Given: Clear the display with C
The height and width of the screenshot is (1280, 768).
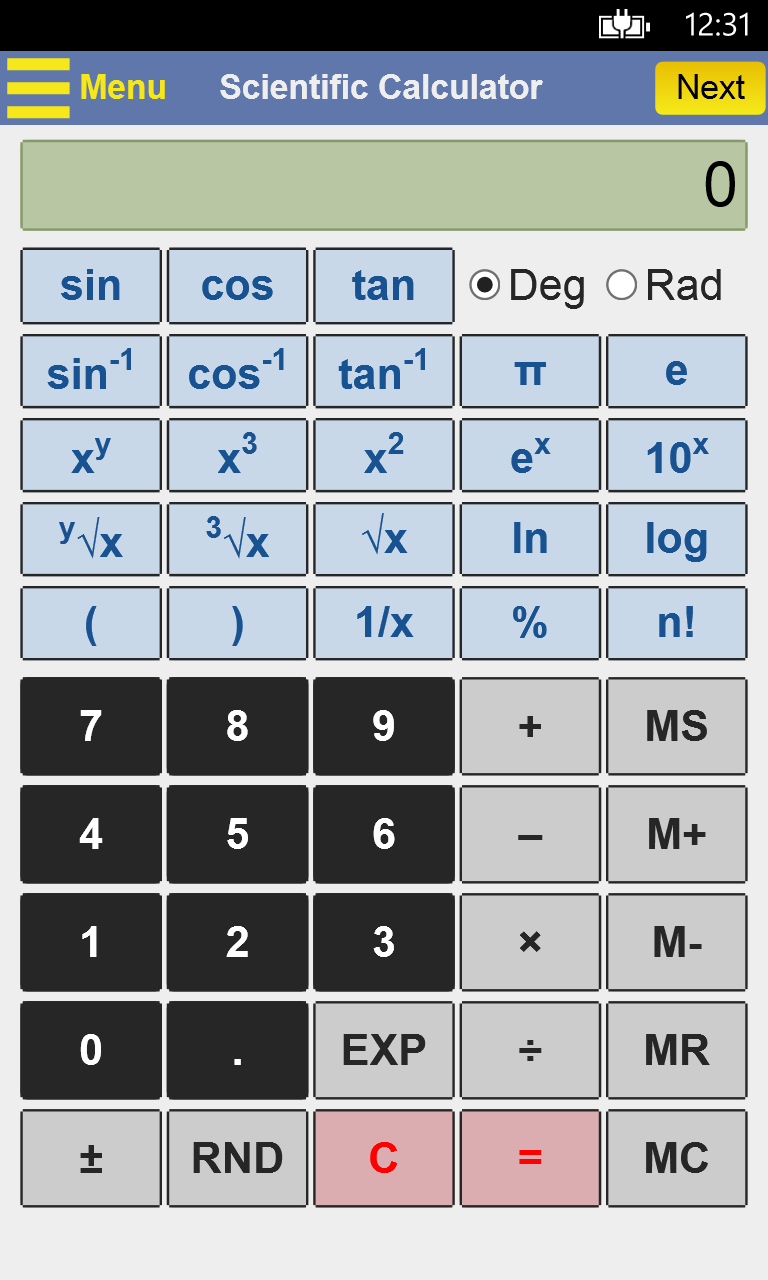Looking at the screenshot, I should click(x=384, y=1158).
